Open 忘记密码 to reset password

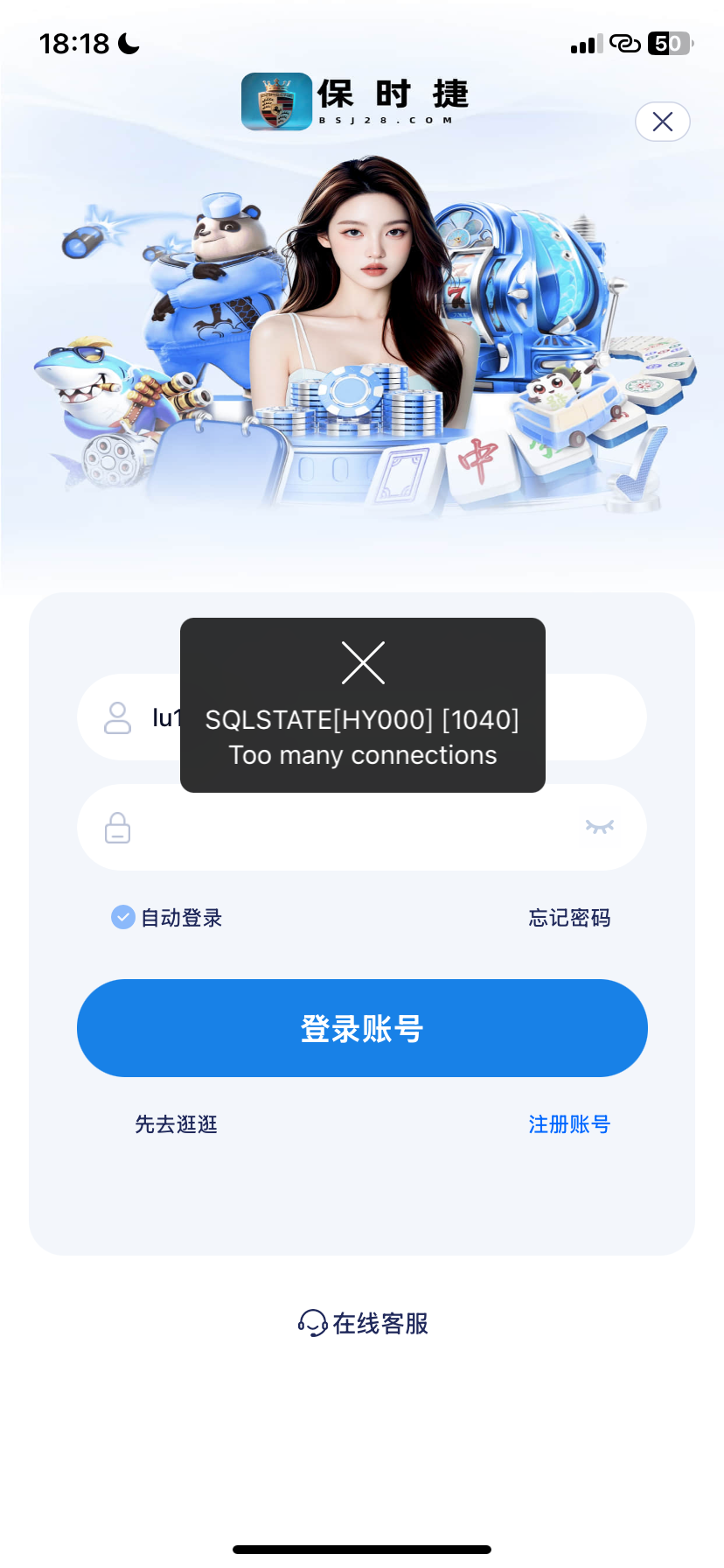569,918
